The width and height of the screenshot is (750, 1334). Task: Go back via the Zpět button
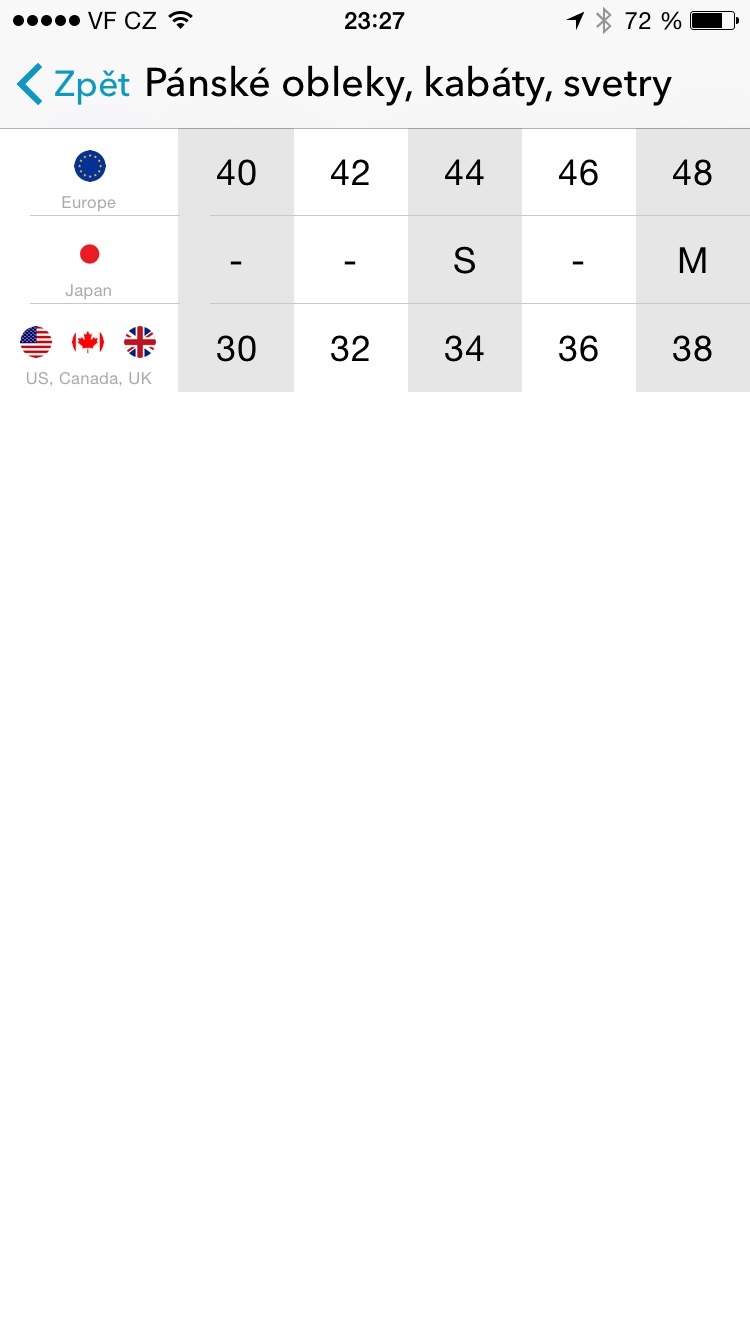[x=74, y=85]
